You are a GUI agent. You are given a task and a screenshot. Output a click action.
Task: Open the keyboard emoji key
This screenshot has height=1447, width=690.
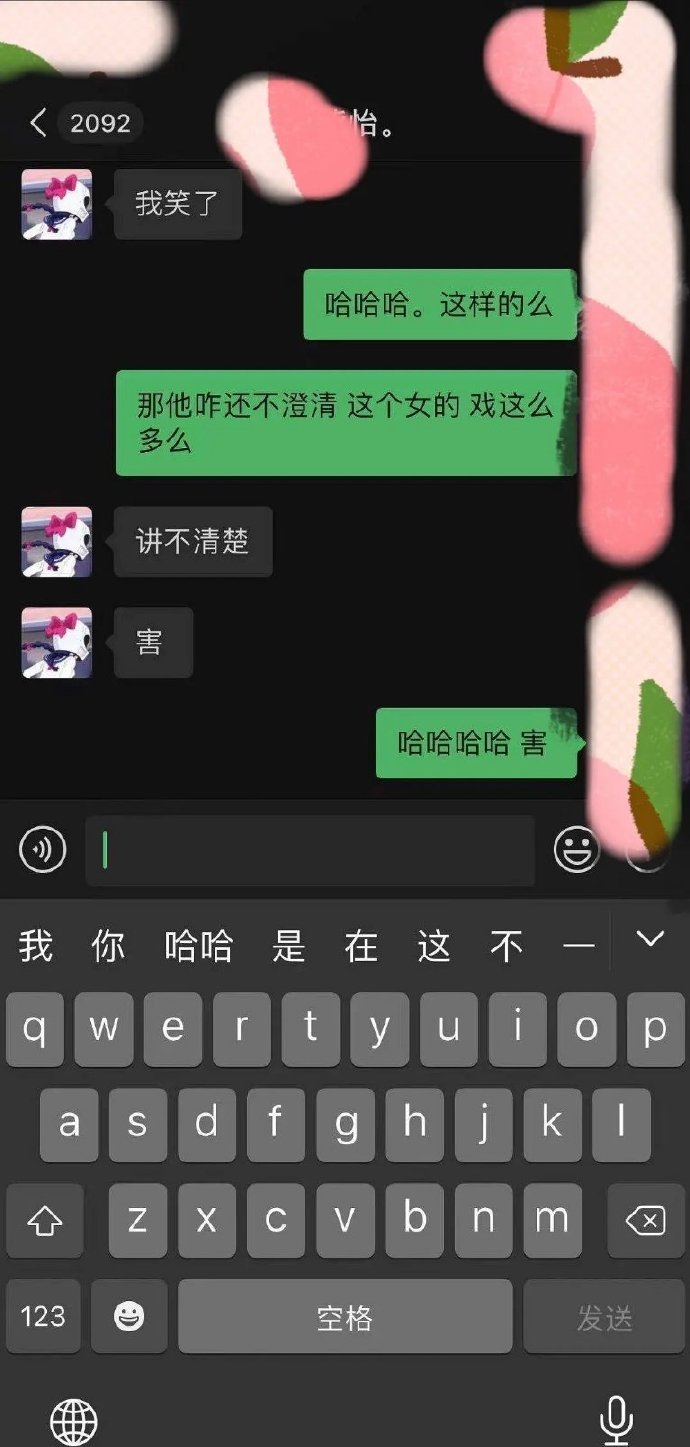pos(129,1316)
